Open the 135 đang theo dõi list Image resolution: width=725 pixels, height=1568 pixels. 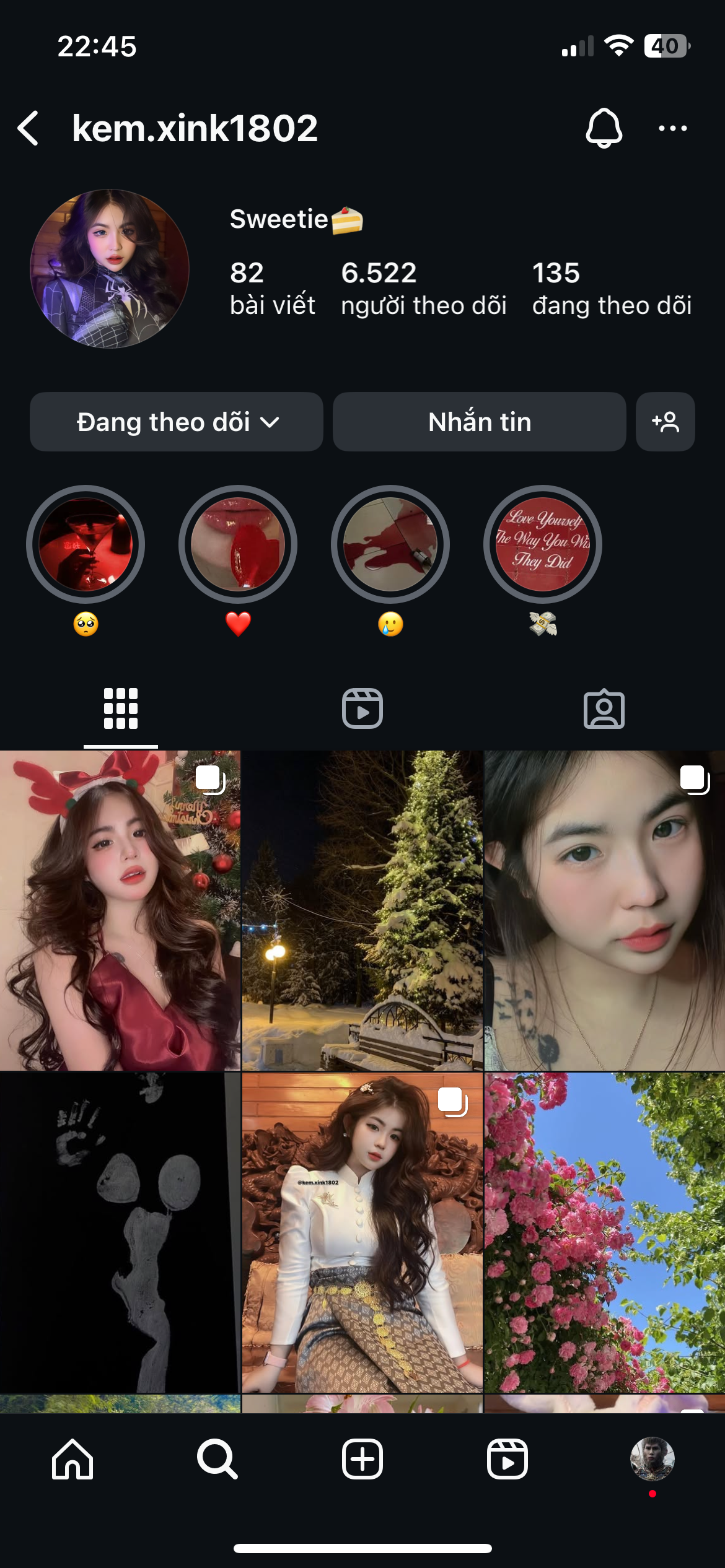coord(611,289)
